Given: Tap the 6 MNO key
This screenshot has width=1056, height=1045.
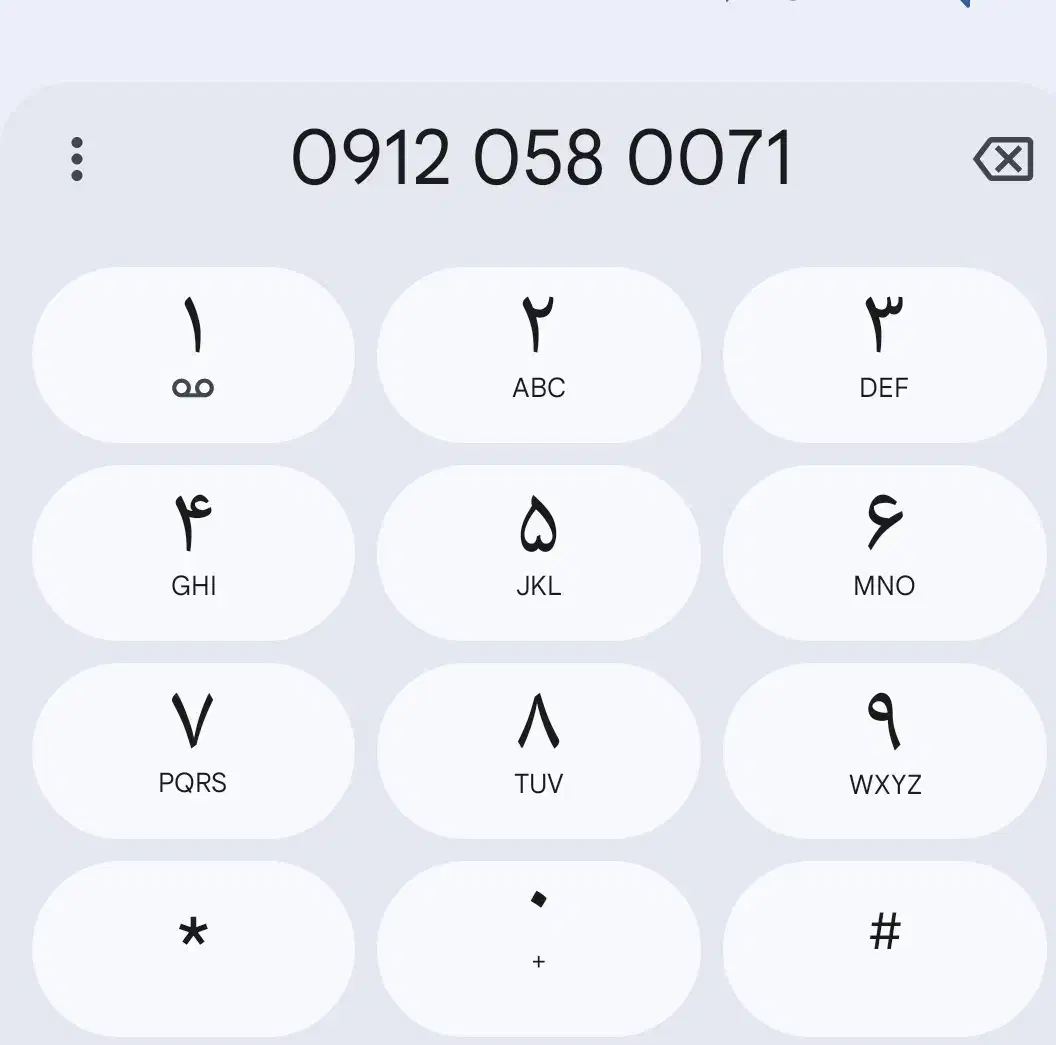Looking at the screenshot, I should pos(883,552).
